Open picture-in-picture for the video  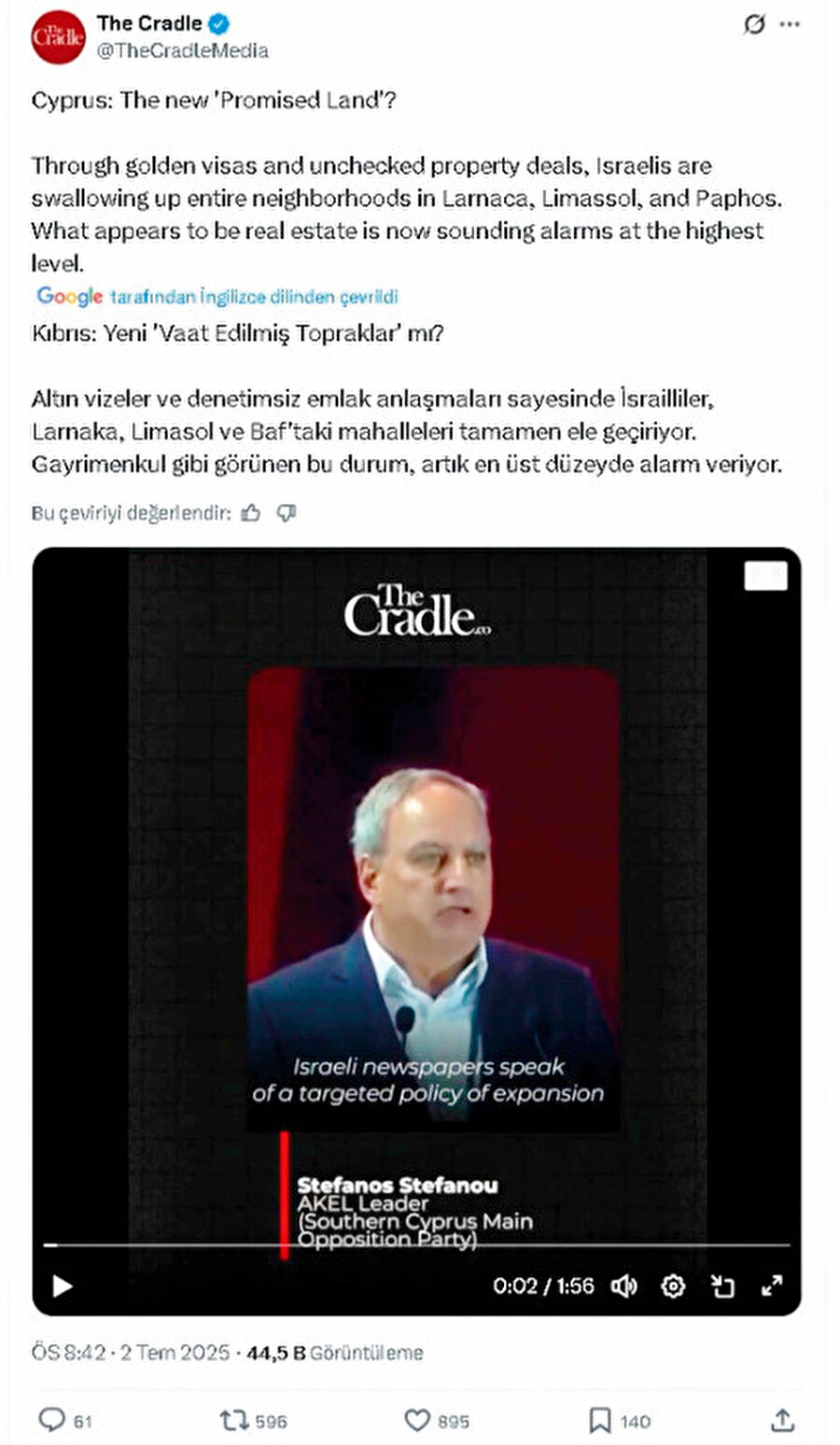(722, 1286)
